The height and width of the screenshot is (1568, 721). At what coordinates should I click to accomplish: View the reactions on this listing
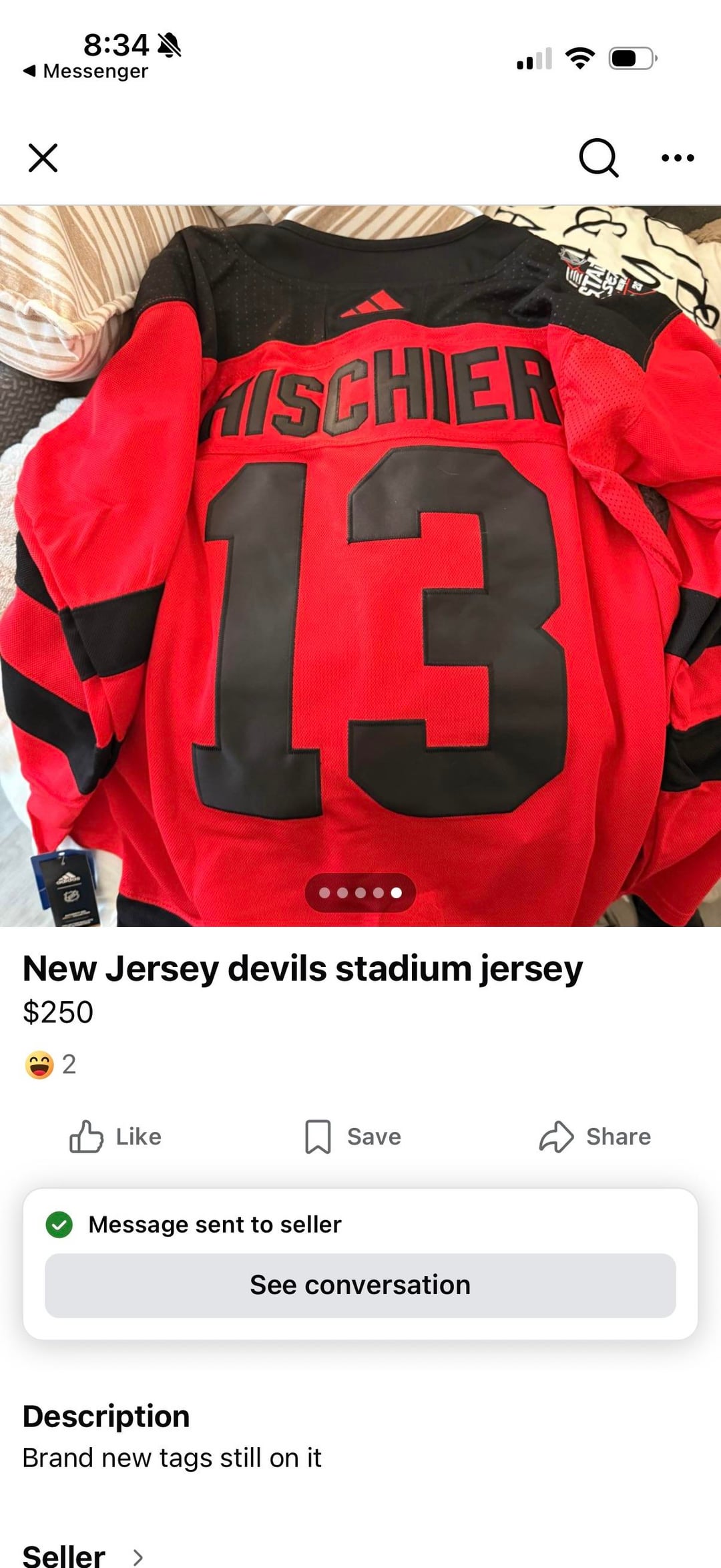pyautogui.click(x=51, y=1064)
